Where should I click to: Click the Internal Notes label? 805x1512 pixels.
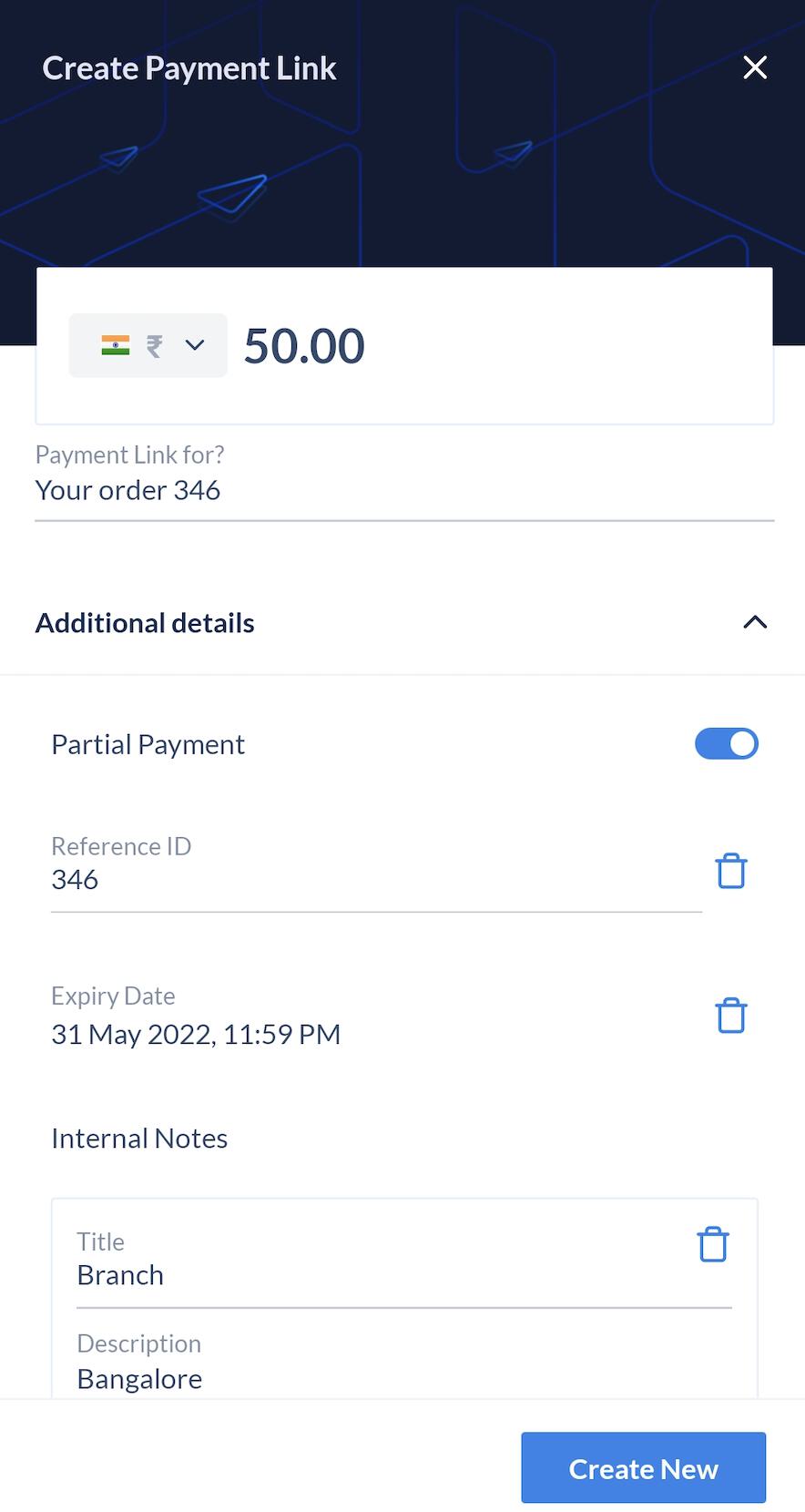138,1138
